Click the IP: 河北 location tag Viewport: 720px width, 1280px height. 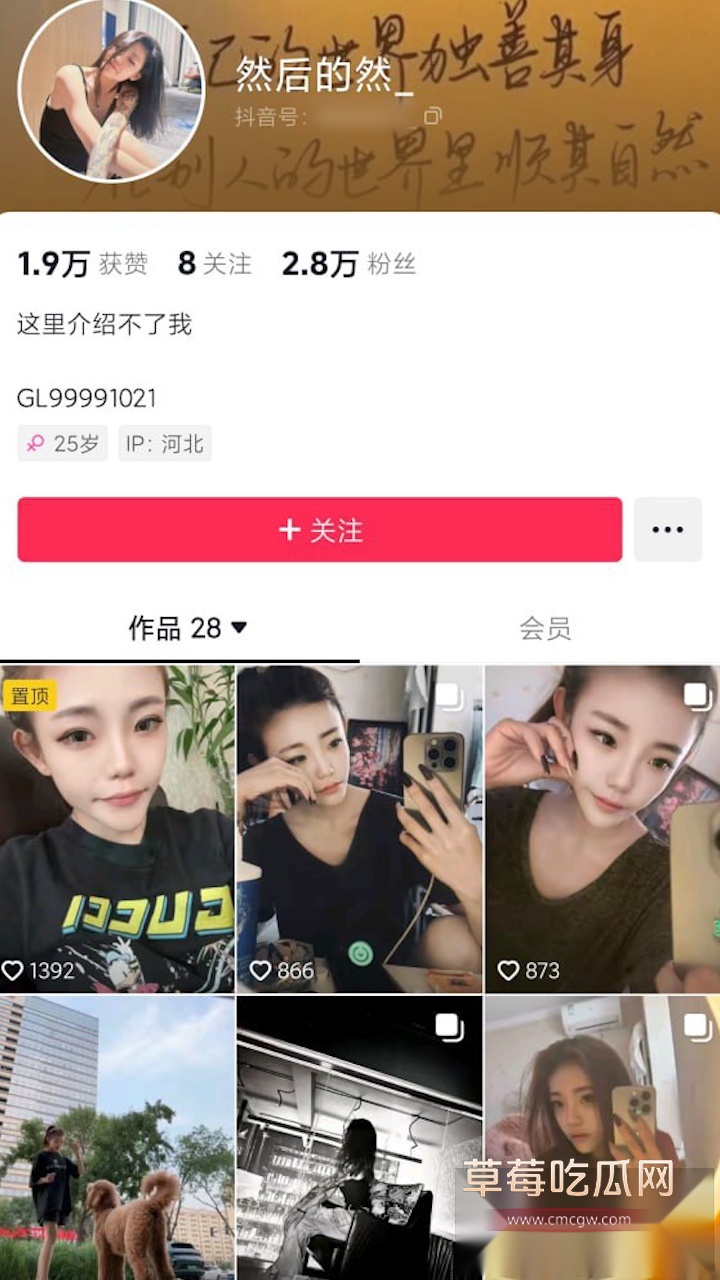(x=163, y=444)
